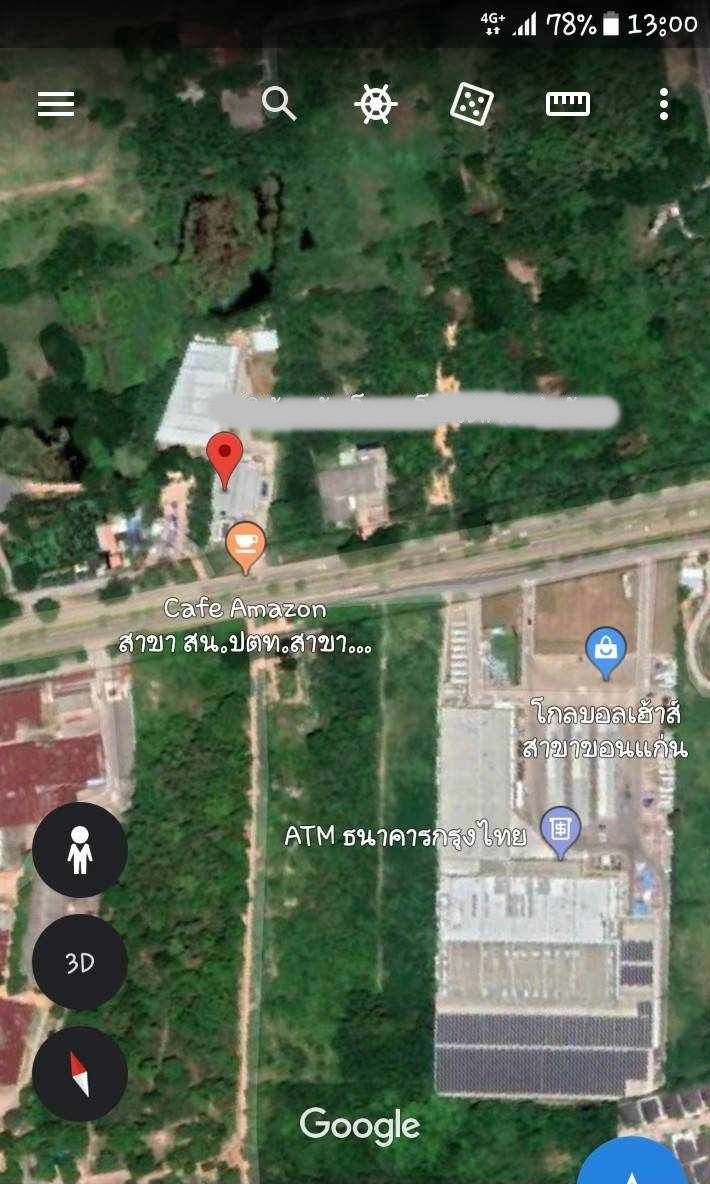This screenshot has width=710, height=1184.
Task: Open the ruler measure tool
Action: click(x=568, y=104)
